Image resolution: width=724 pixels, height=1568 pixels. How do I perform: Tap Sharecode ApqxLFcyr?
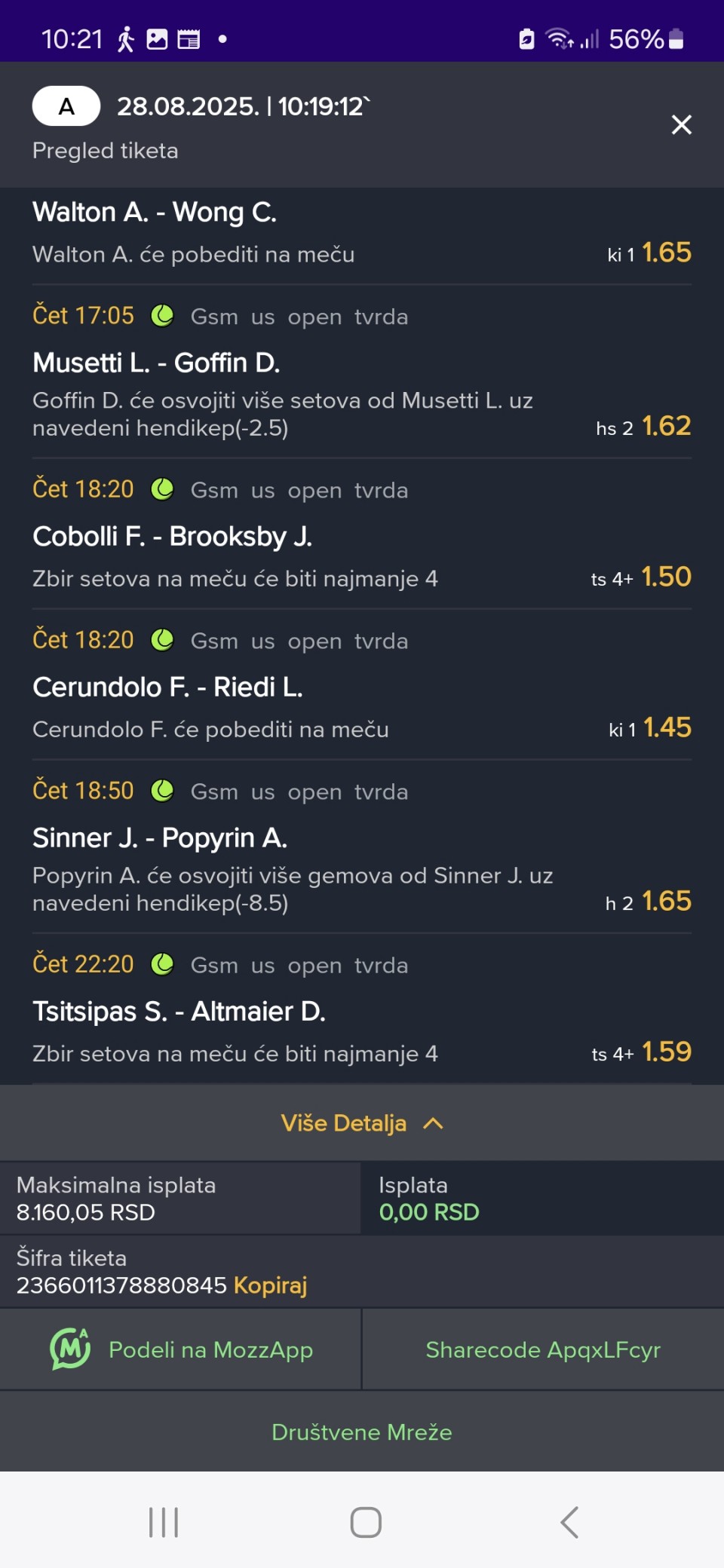coord(543,1349)
